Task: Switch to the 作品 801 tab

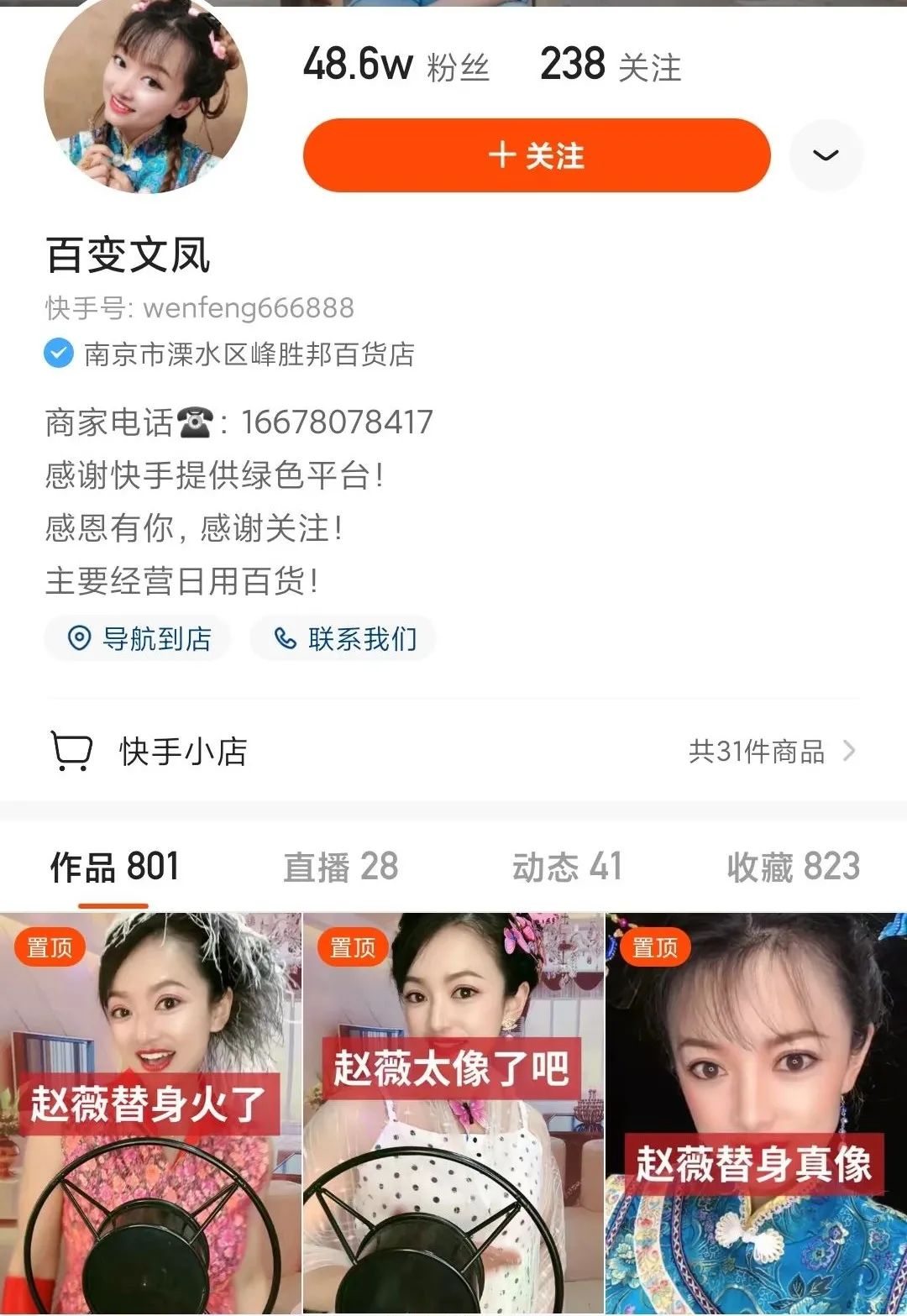Action: click(x=114, y=867)
